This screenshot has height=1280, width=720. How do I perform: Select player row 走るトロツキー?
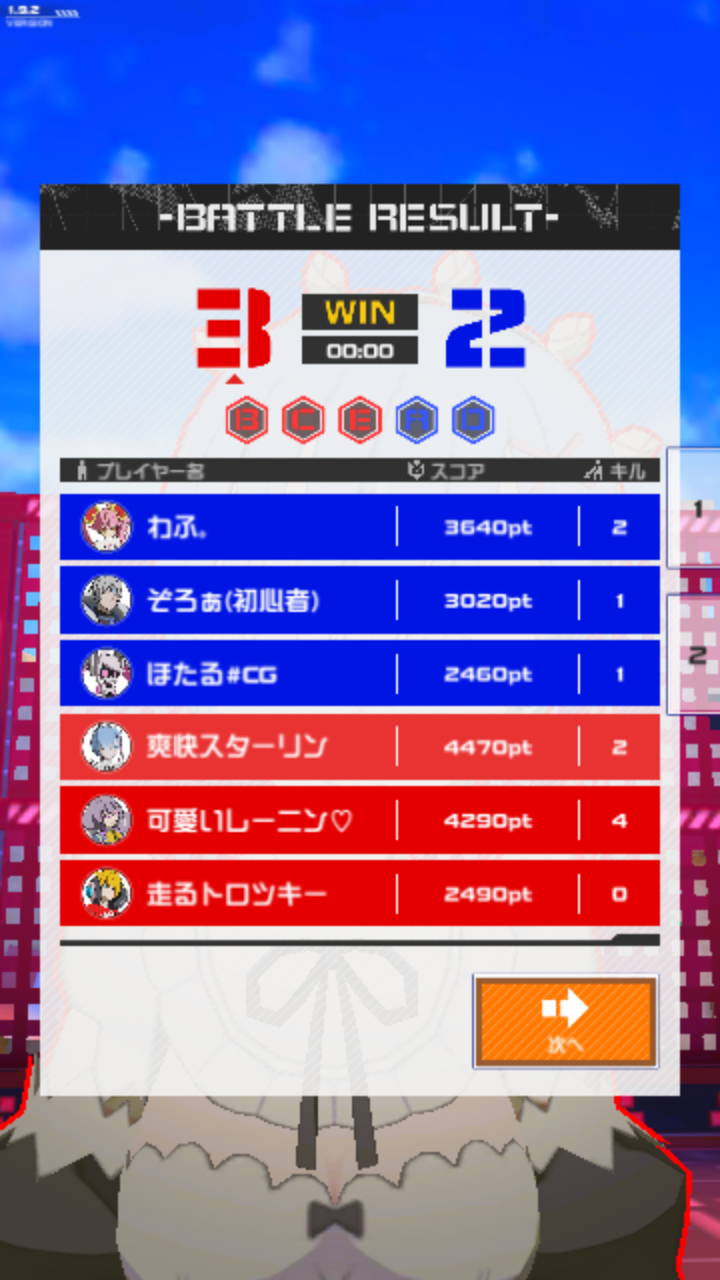(360, 893)
